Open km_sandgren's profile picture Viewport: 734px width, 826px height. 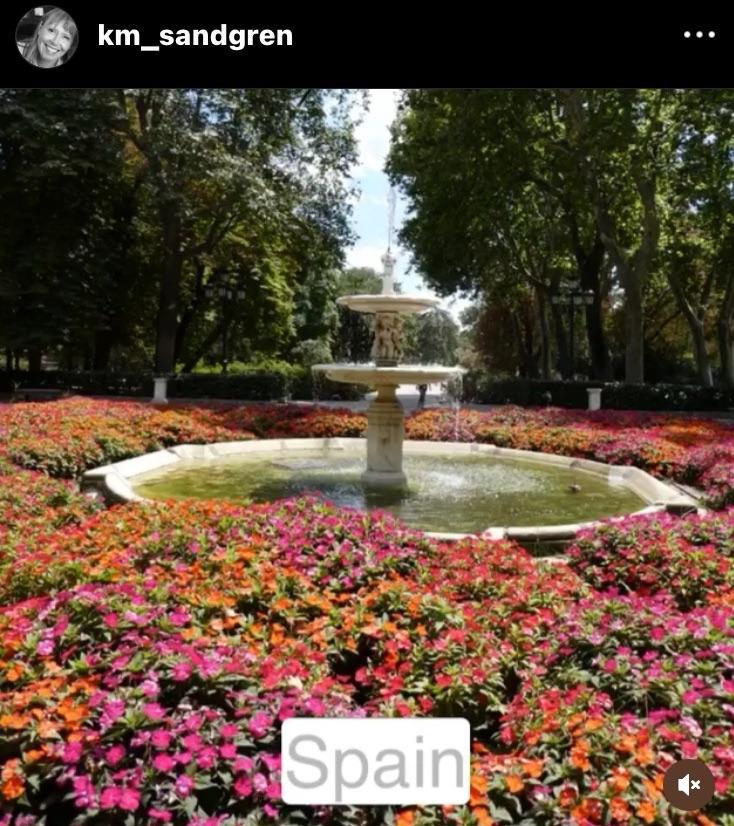click(46, 37)
